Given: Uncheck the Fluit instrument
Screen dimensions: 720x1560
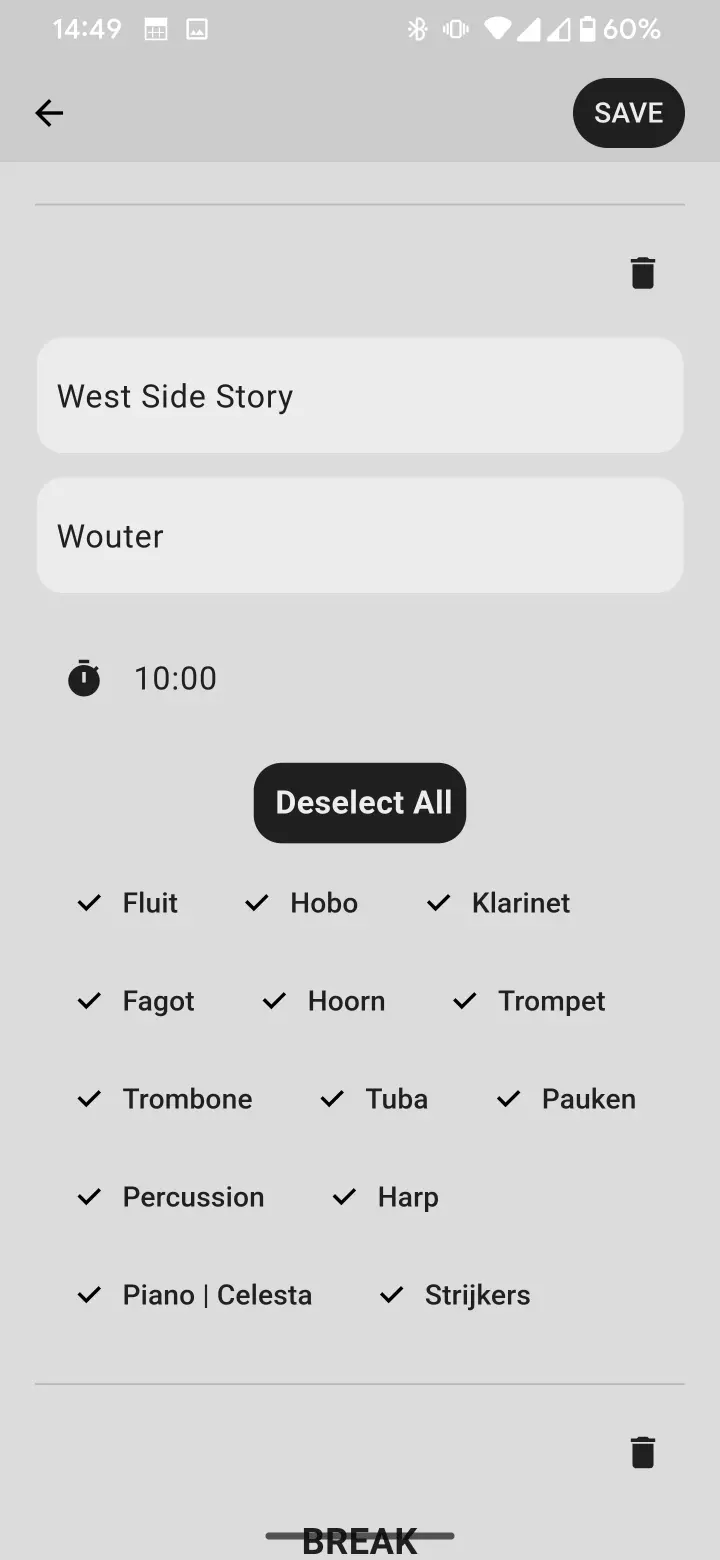Looking at the screenshot, I should [x=128, y=903].
